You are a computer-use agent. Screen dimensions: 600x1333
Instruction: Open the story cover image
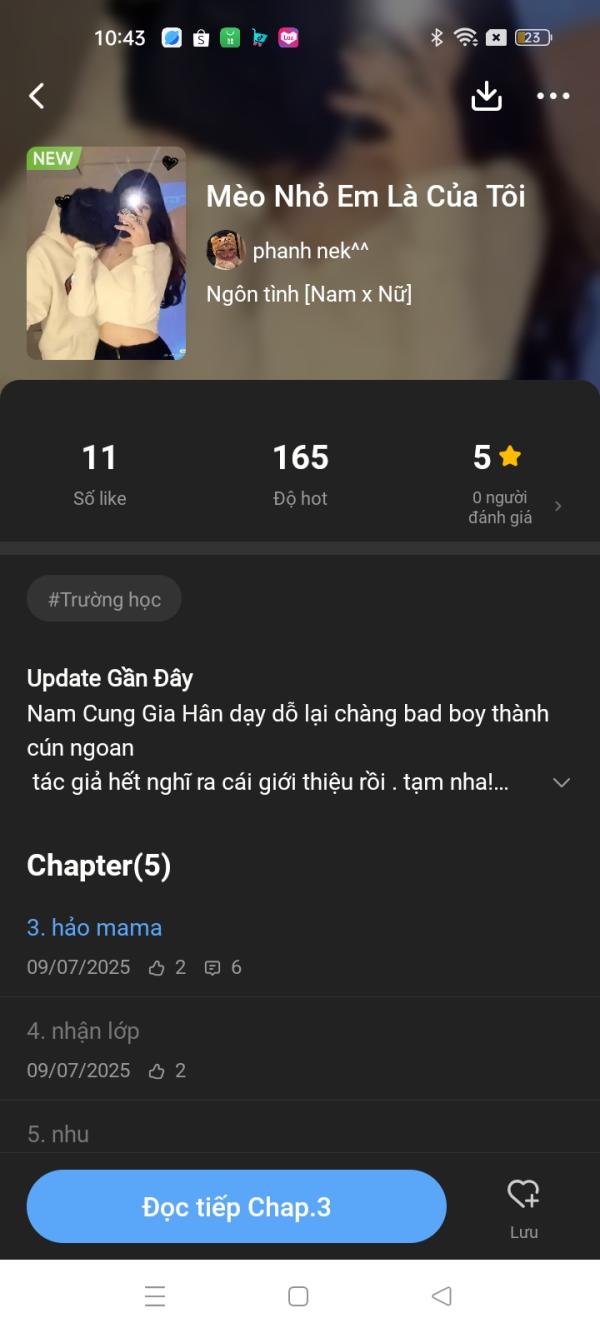(106, 253)
